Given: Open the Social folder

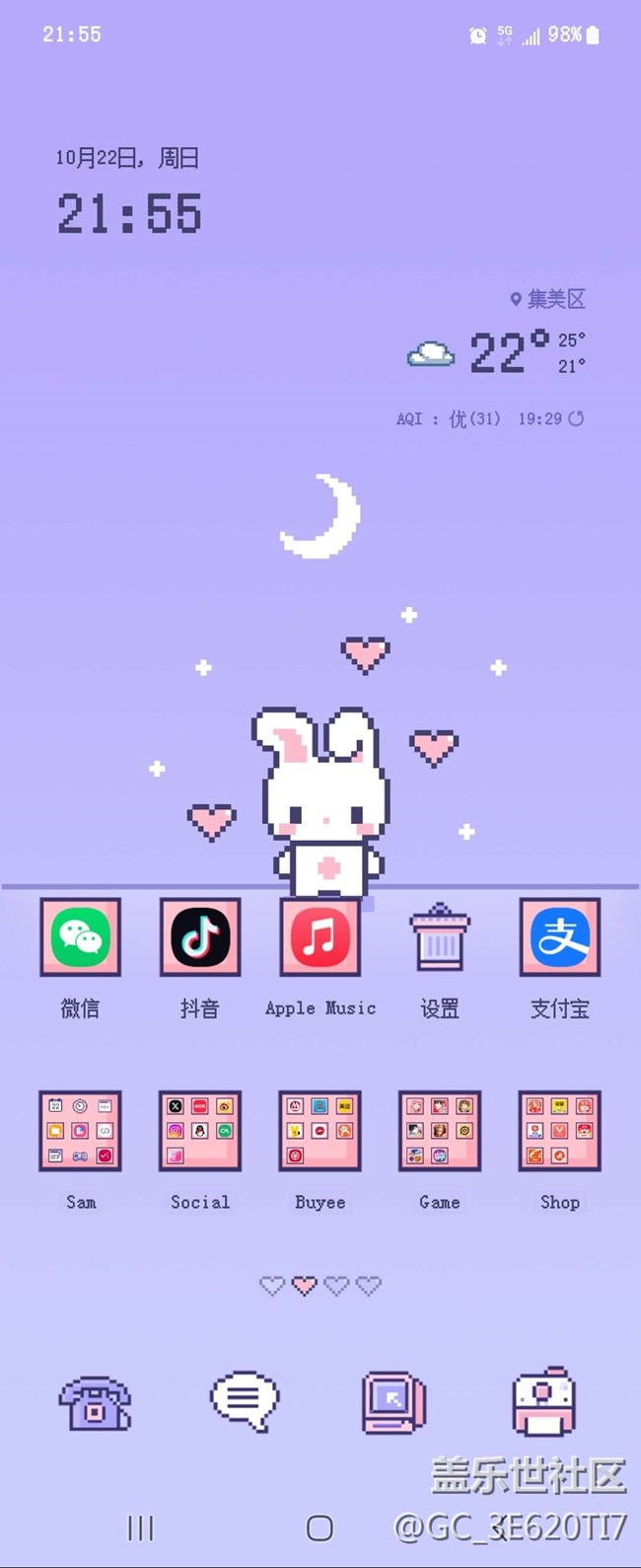Looking at the screenshot, I should [x=200, y=1131].
